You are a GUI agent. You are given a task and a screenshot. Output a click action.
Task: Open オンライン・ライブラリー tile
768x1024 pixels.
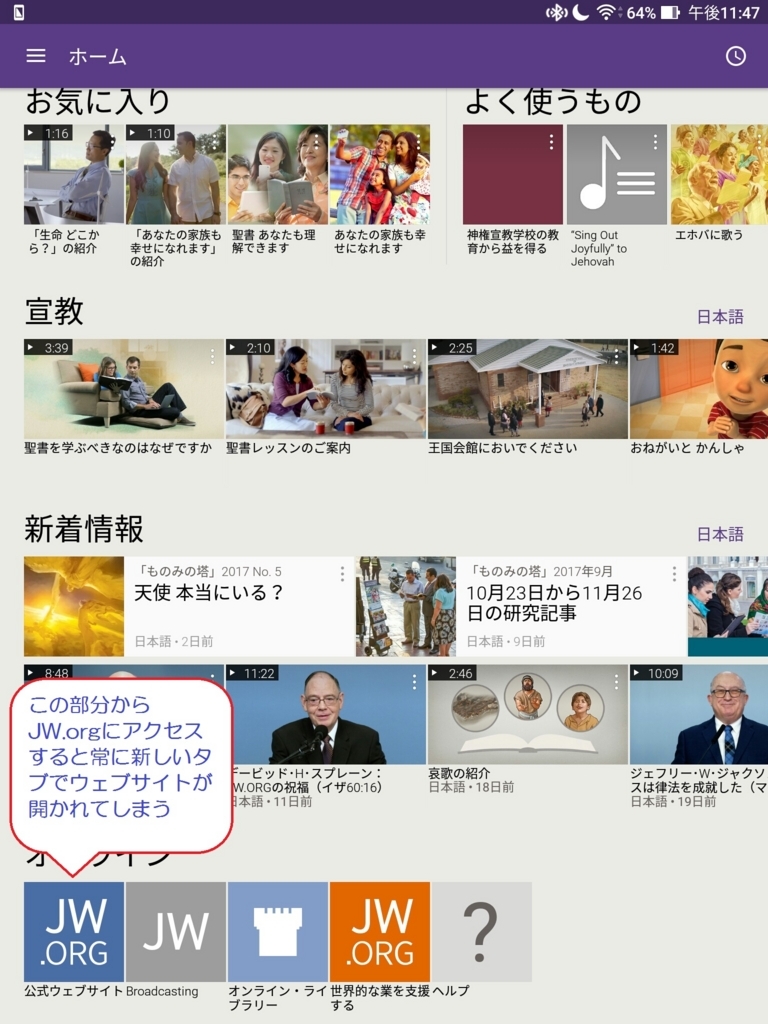(277, 931)
